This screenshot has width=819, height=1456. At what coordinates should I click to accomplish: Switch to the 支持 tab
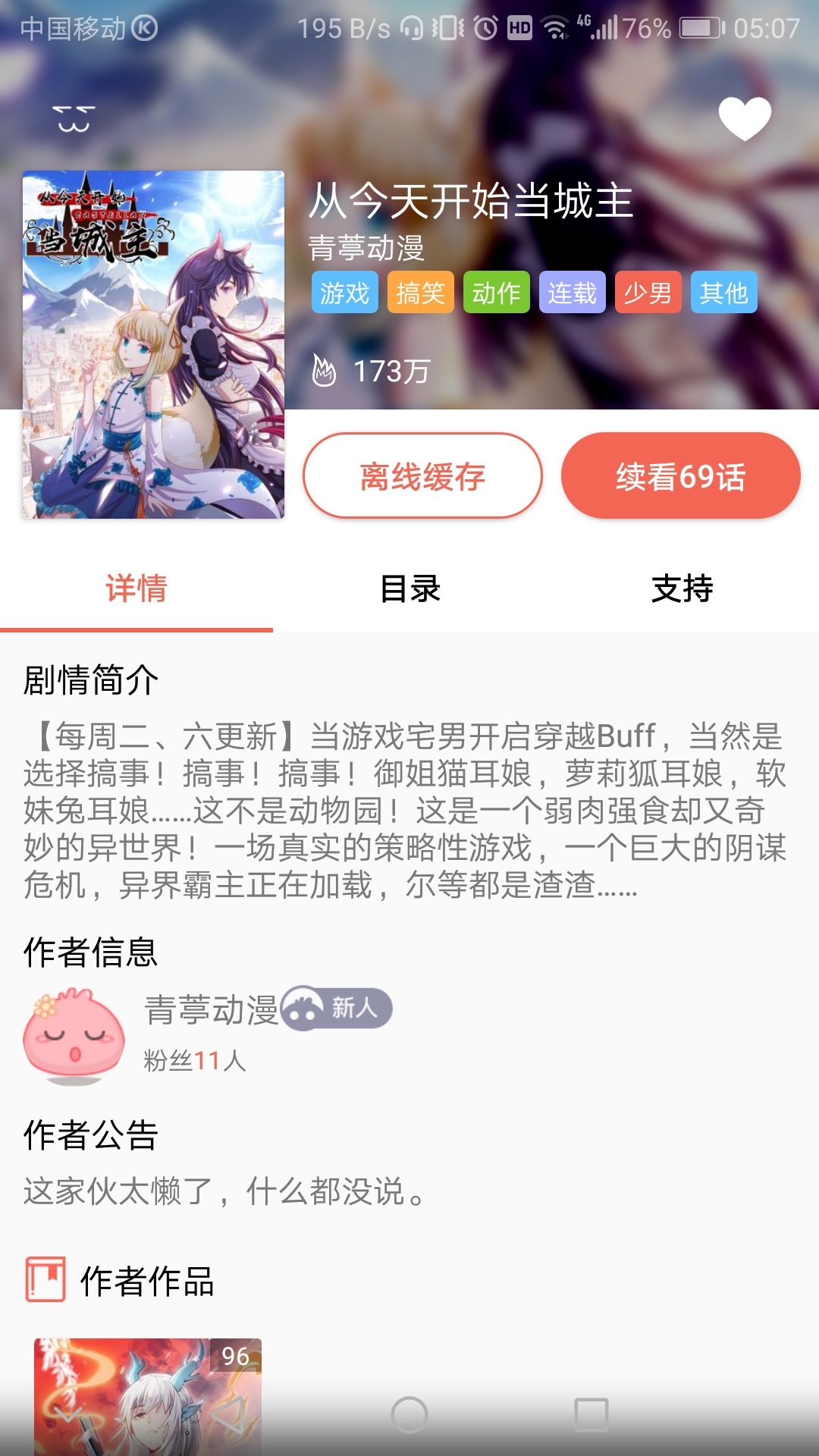[682, 588]
